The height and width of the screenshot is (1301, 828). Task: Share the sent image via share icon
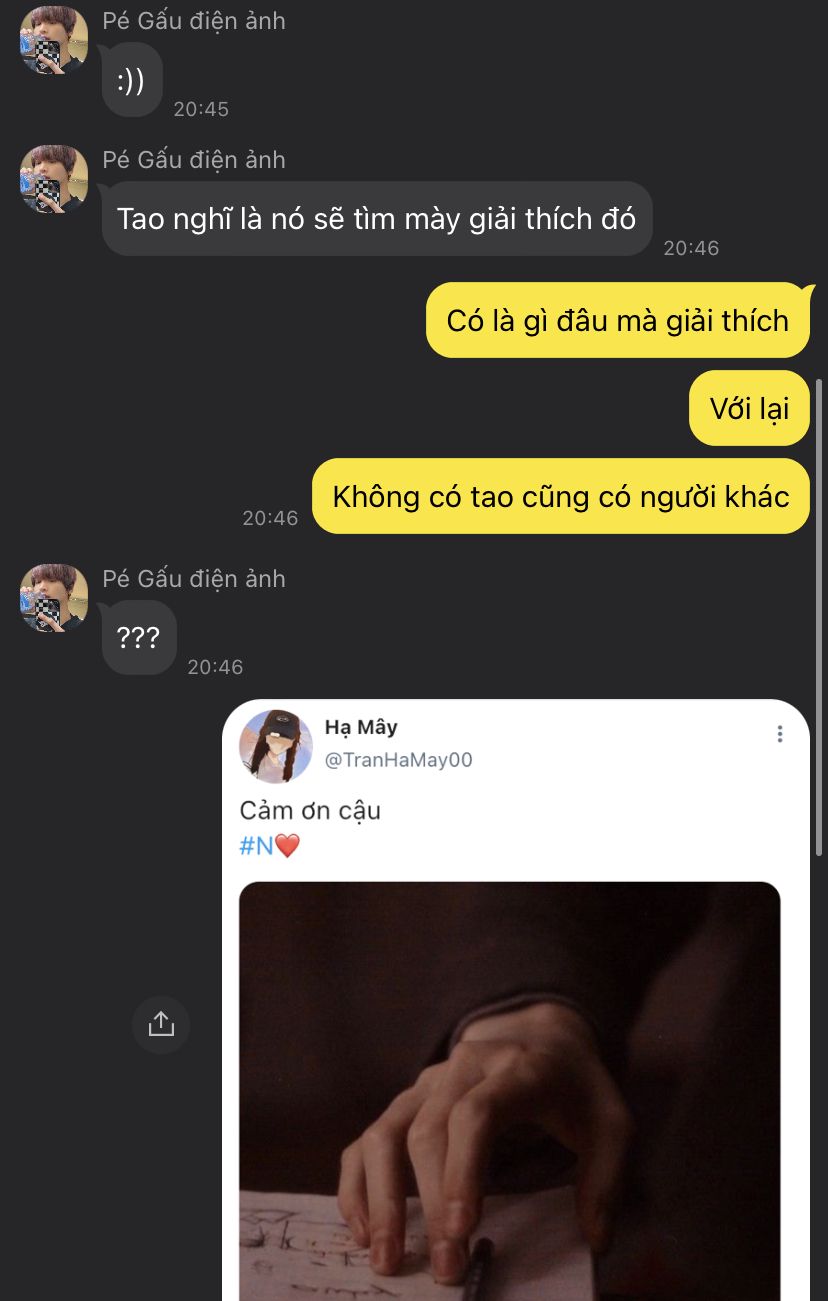pos(161,1024)
